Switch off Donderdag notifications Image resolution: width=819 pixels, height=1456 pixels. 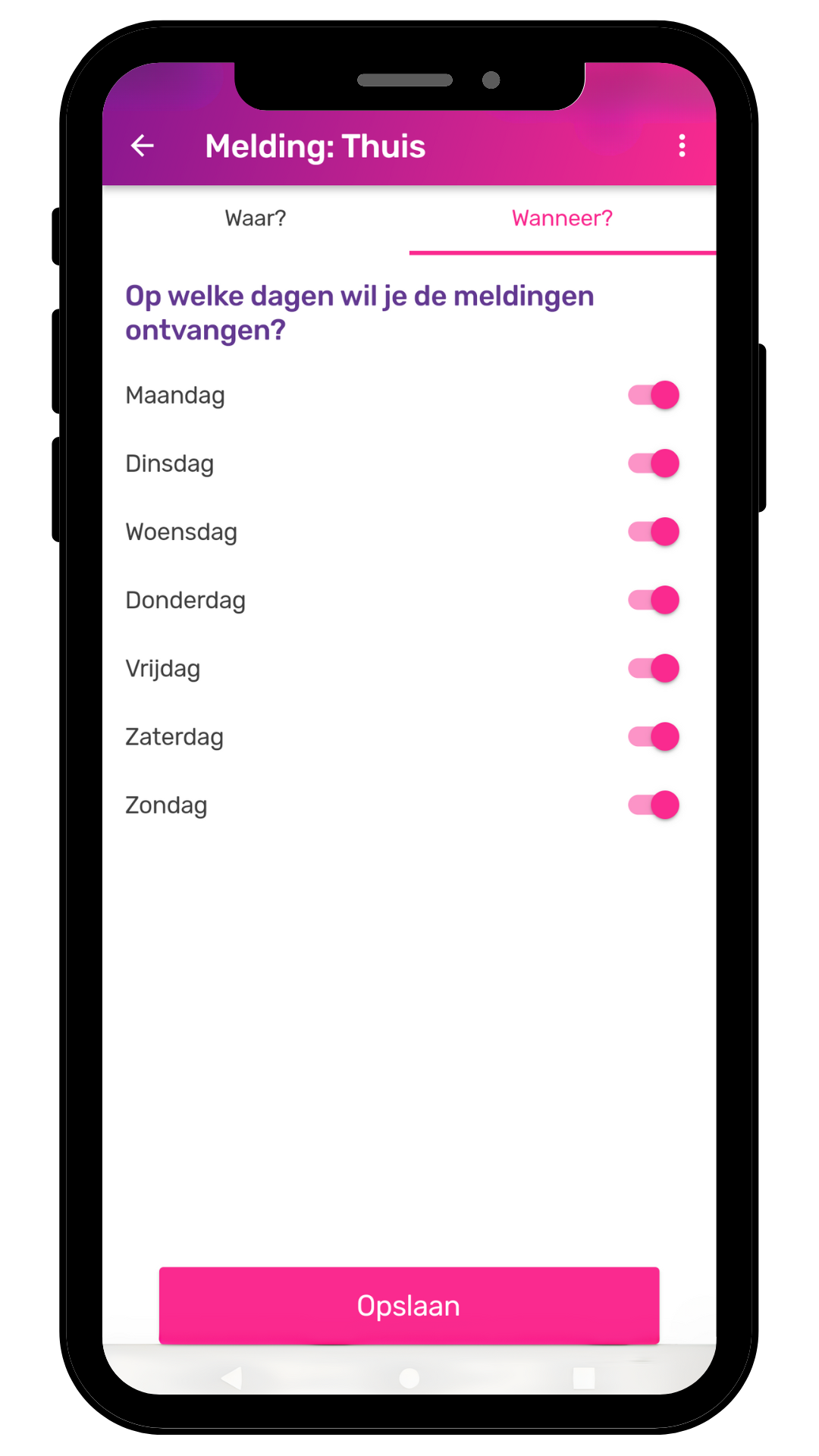(654, 600)
